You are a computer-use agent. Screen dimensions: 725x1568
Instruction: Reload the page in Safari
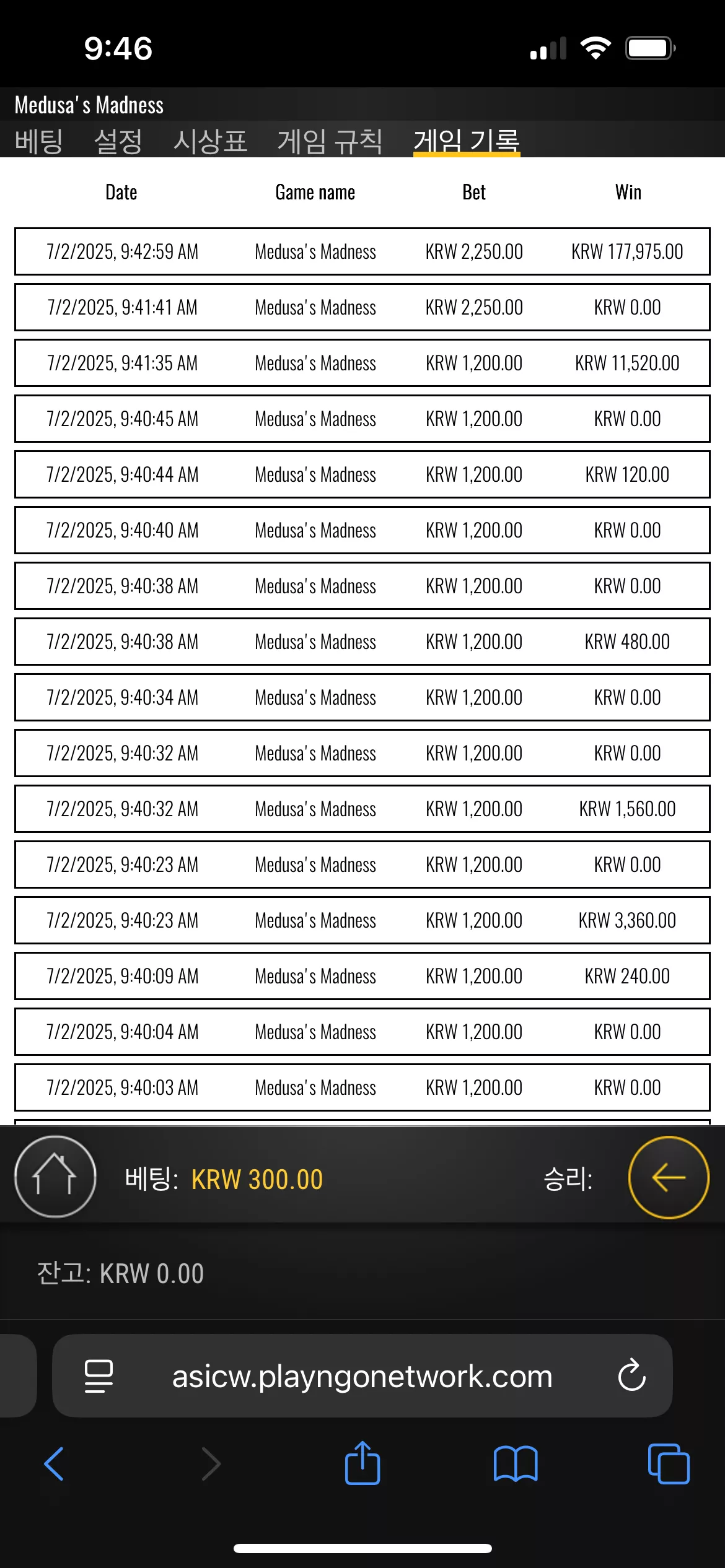pyautogui.click(x=632, y=1375)
